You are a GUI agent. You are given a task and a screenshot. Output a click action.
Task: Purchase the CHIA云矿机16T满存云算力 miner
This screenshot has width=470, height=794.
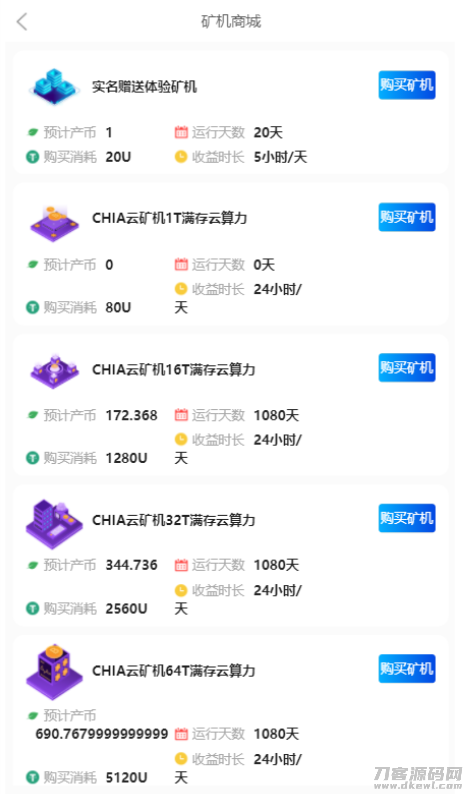[407, 368]
